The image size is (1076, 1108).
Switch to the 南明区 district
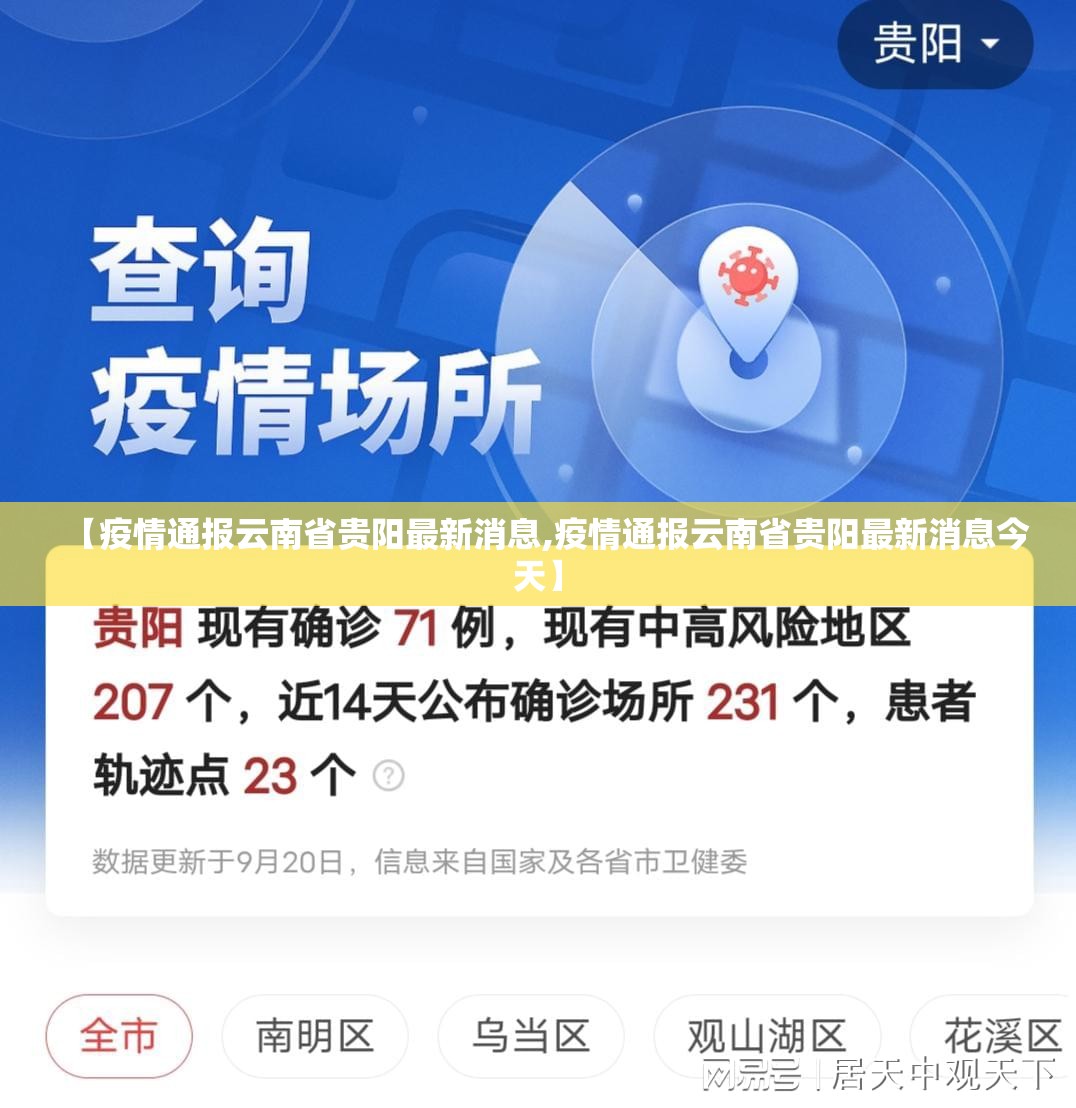314,1036
